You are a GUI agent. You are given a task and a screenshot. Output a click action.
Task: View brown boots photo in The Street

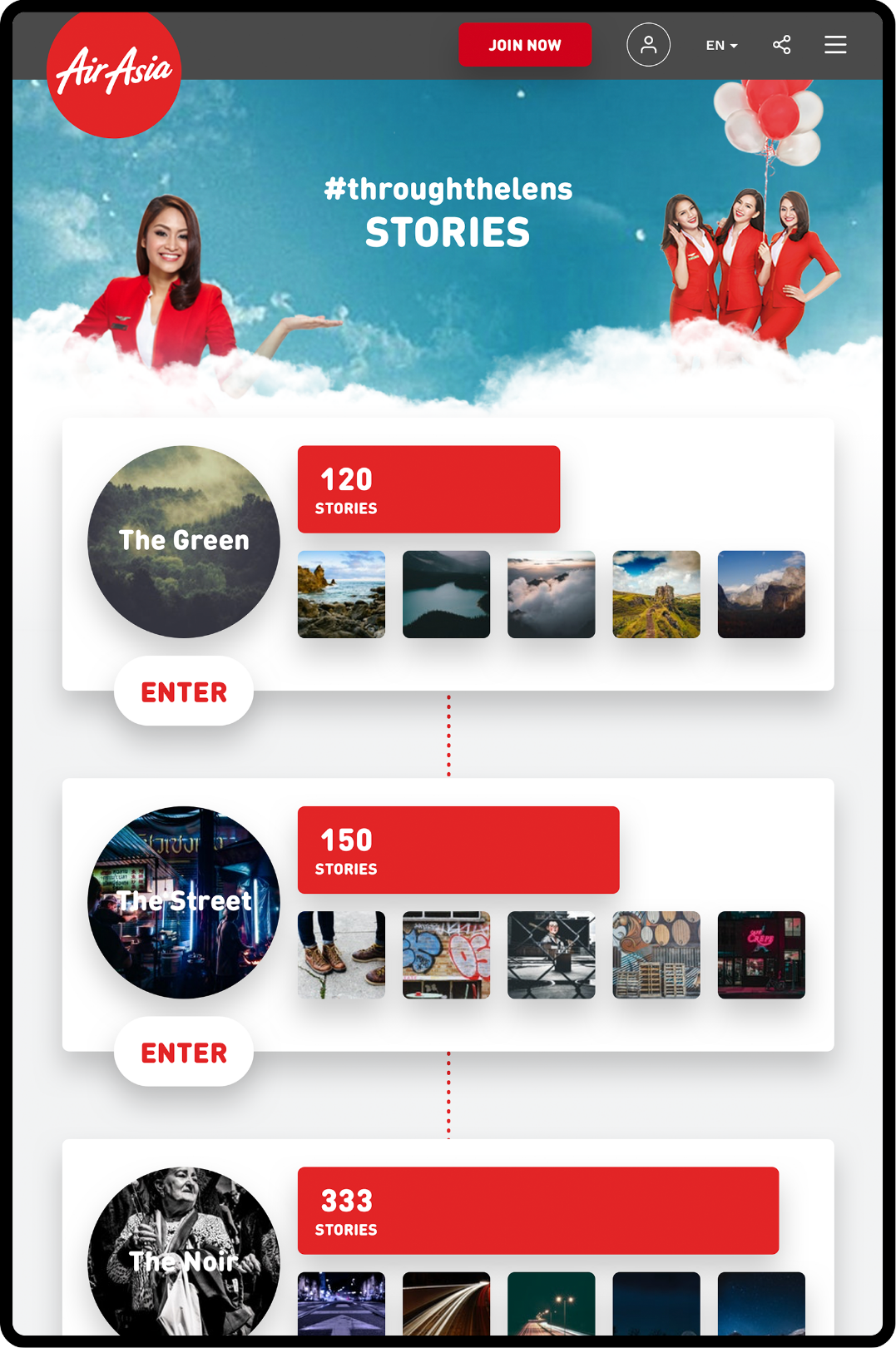pos(341,954)
